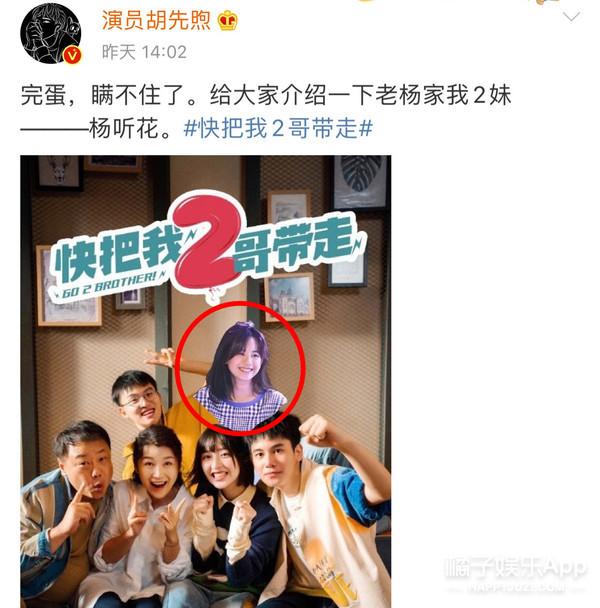
Task: Open hashtag #快把我2哥带走#
Action: pyautogui.click(x=281, y=130)
